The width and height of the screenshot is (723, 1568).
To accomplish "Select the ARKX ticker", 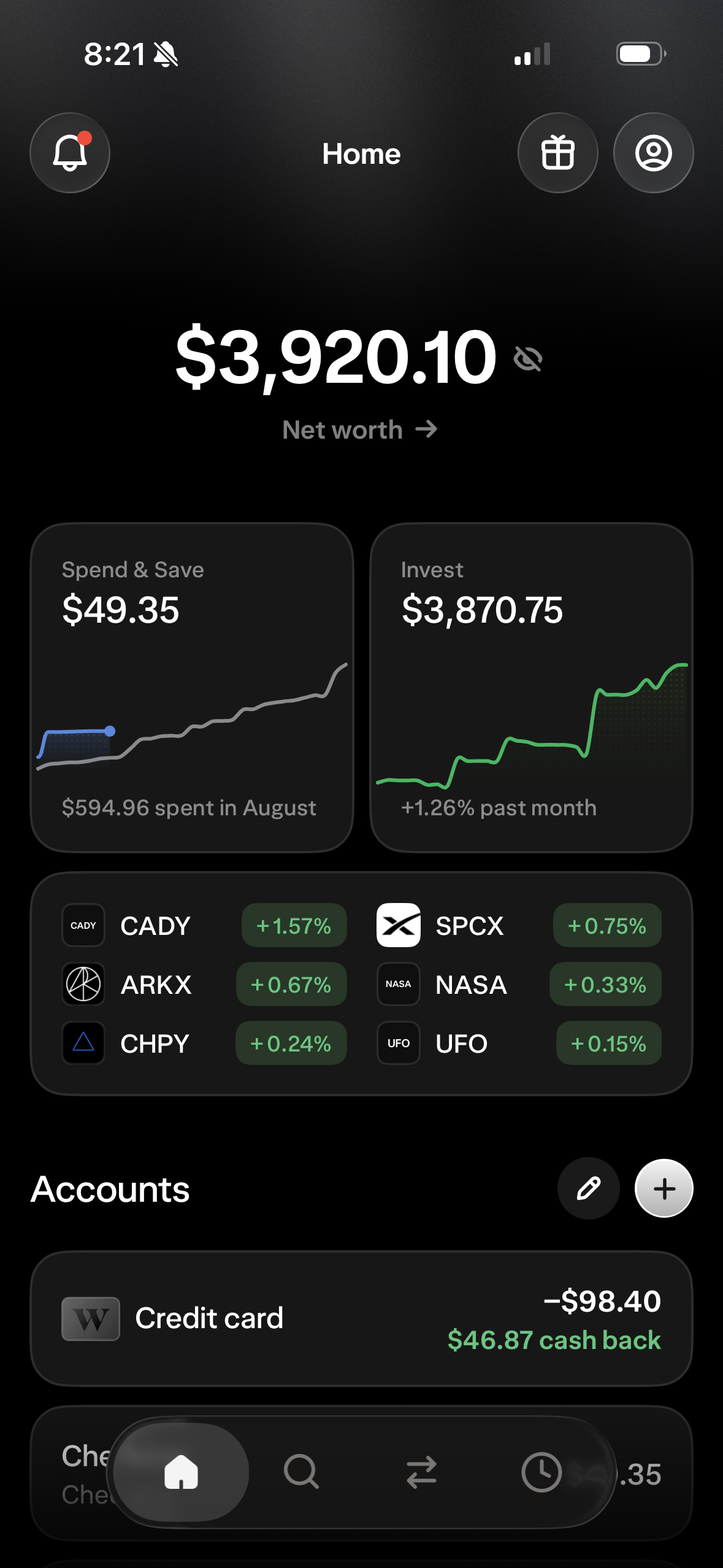I will point(204,984).
